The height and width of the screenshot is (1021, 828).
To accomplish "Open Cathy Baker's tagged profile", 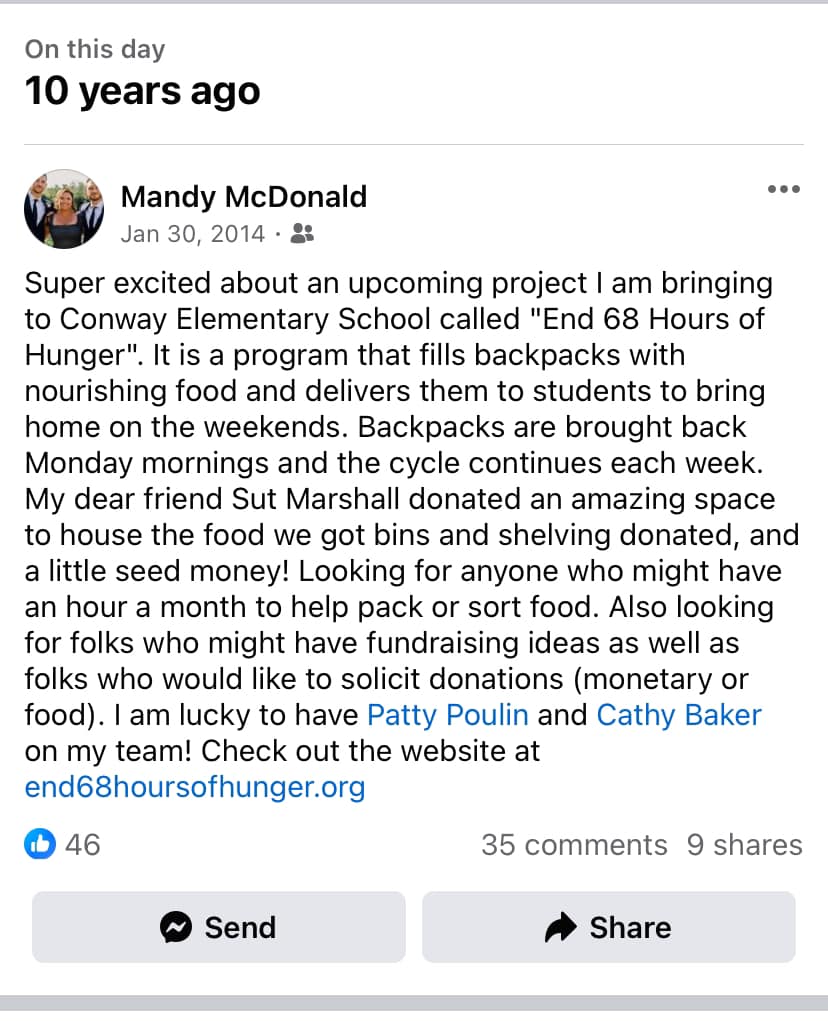I will (679, 715).
